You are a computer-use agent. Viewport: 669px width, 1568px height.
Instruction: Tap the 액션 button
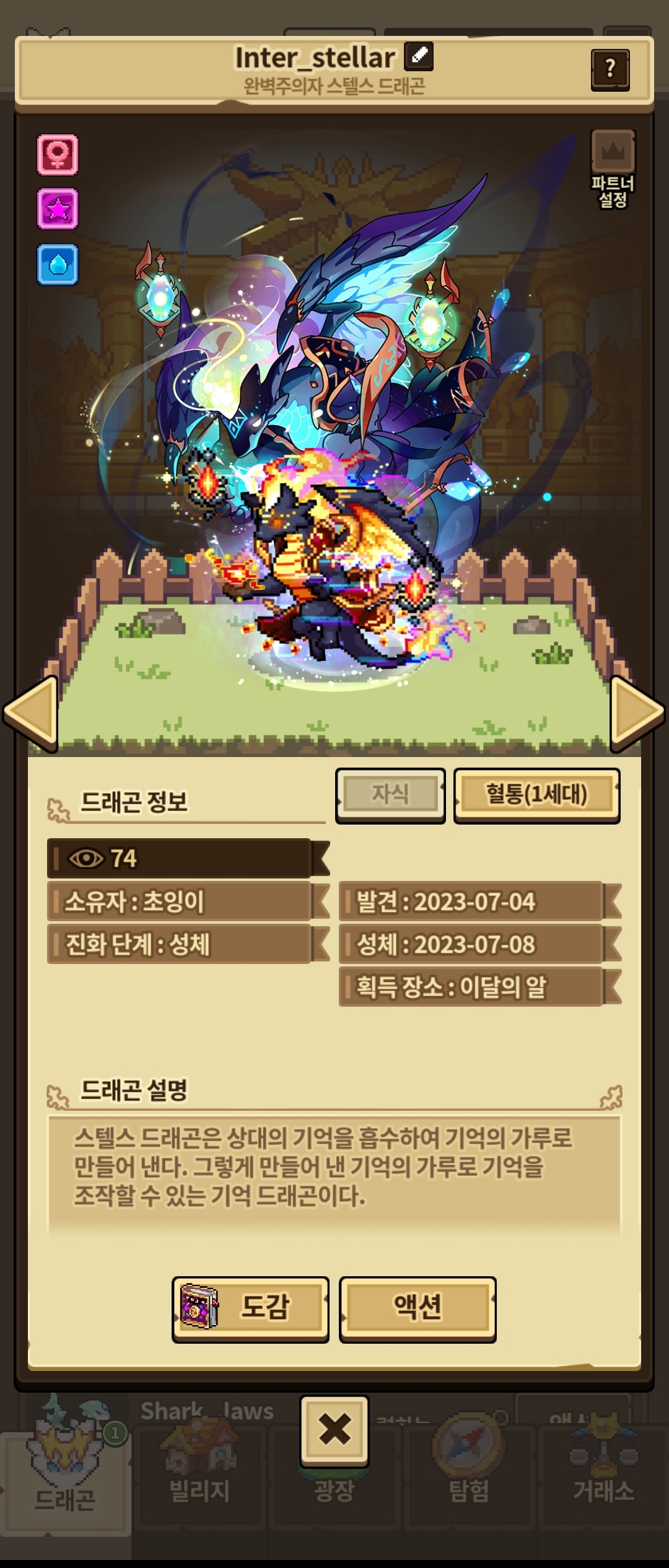click(x=418, y=1309)
